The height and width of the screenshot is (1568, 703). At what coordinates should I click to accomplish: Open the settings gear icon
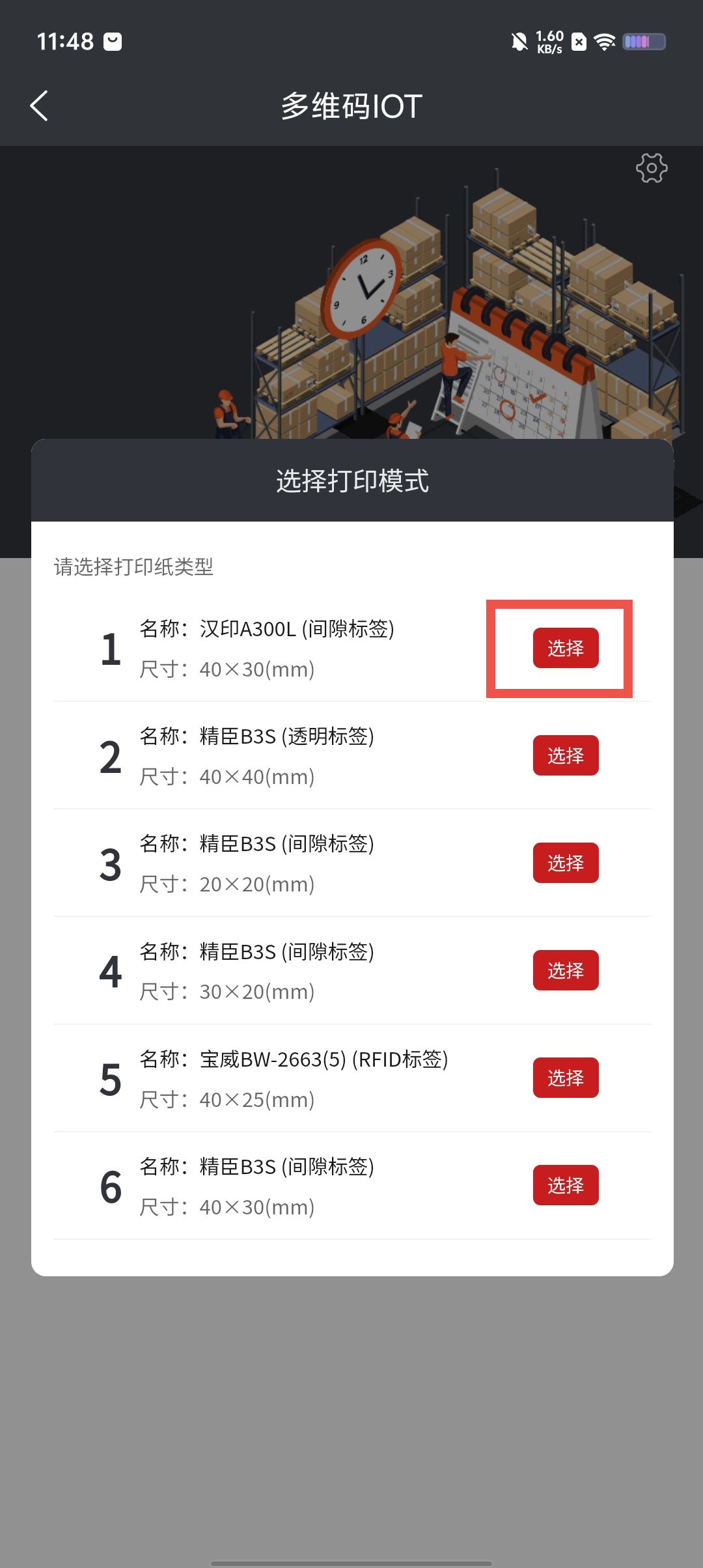(x=651, y=168)
